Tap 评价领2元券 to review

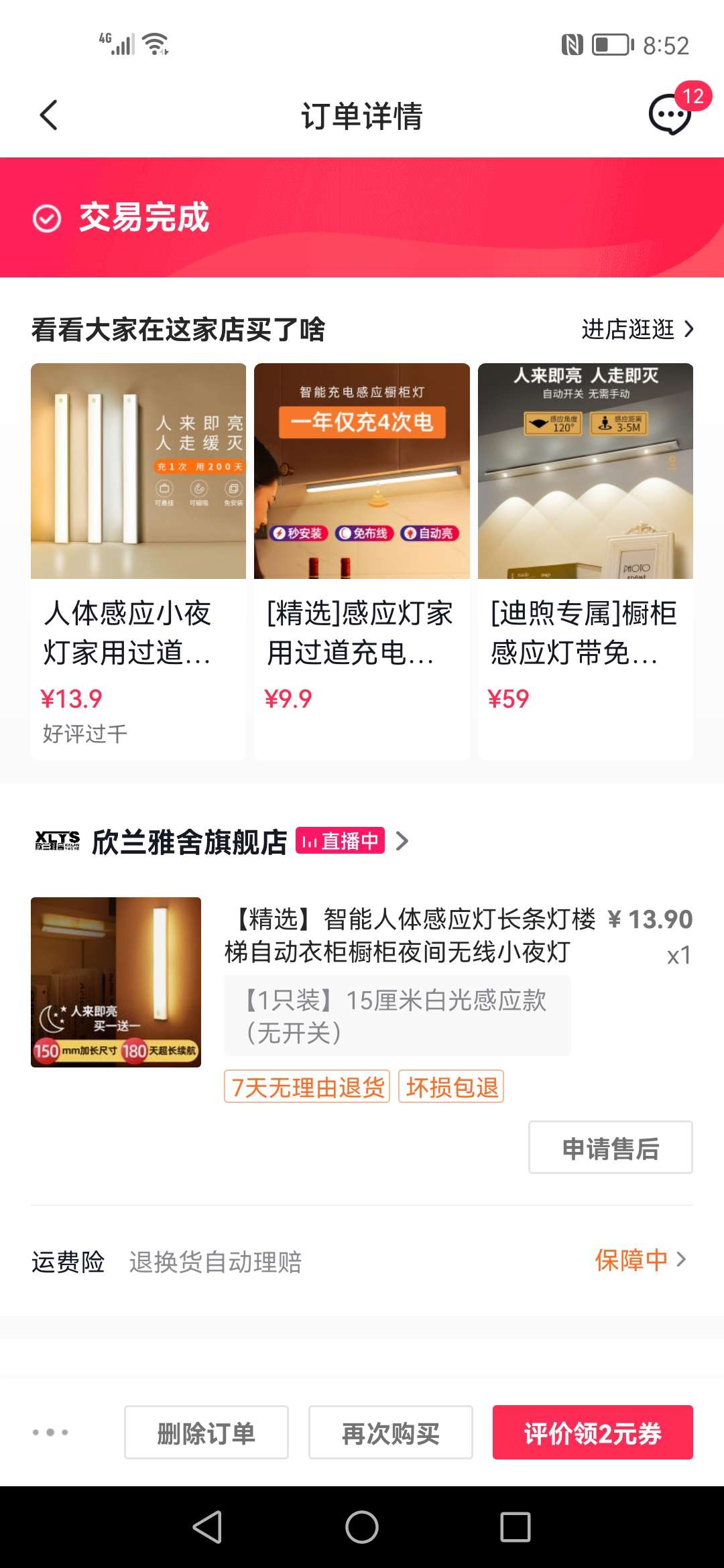pos(593,1433)
